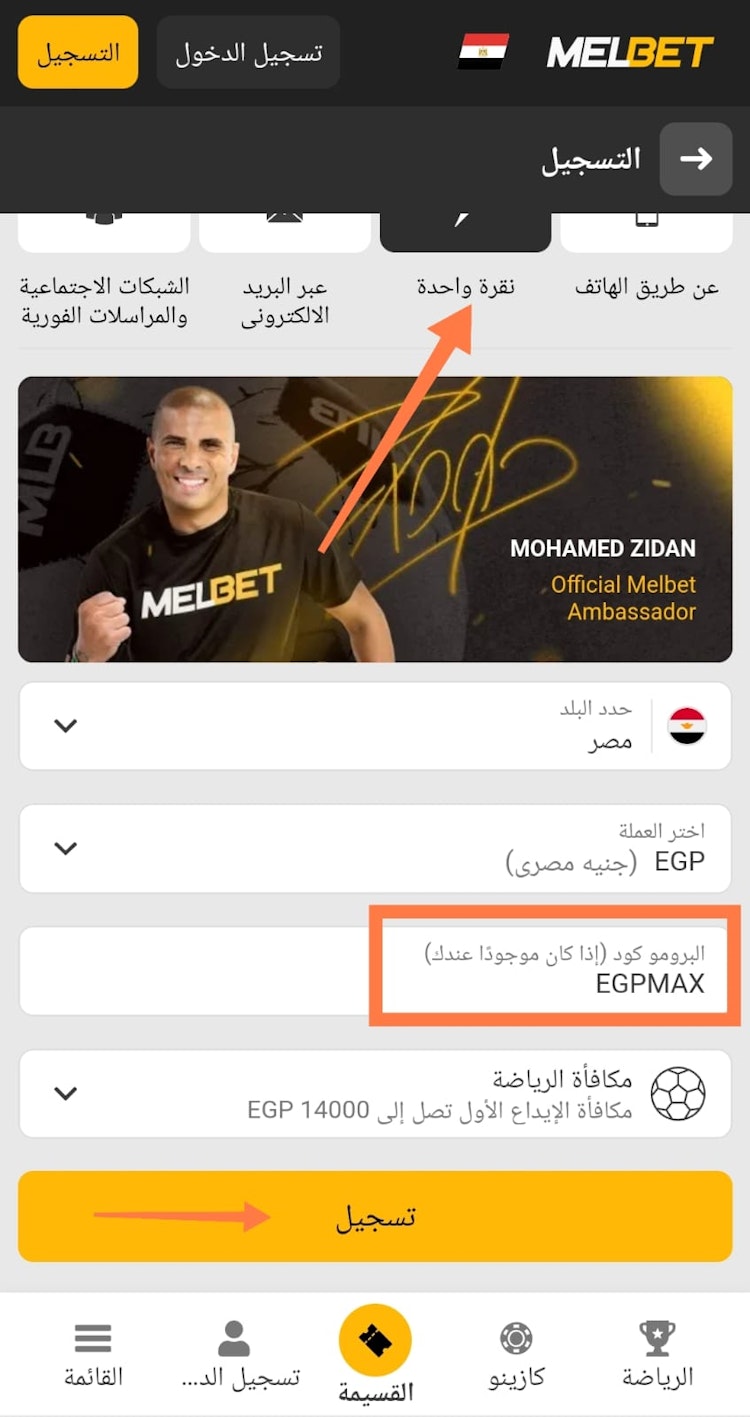Screen dimensions: 750x1417
Task: Open the كازينو casino roulette icon
Action: (516, 1338)
